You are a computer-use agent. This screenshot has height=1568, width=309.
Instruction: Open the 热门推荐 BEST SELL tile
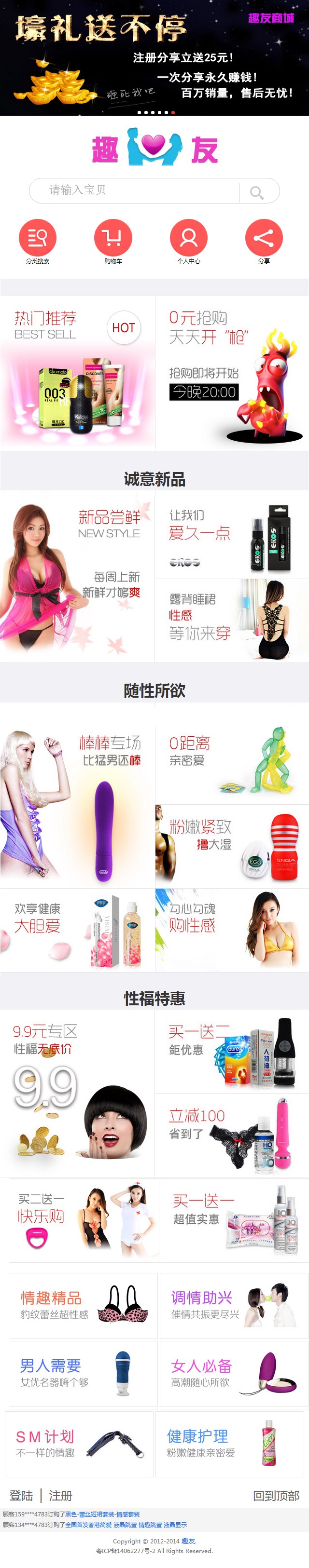[x=77, y=373]
